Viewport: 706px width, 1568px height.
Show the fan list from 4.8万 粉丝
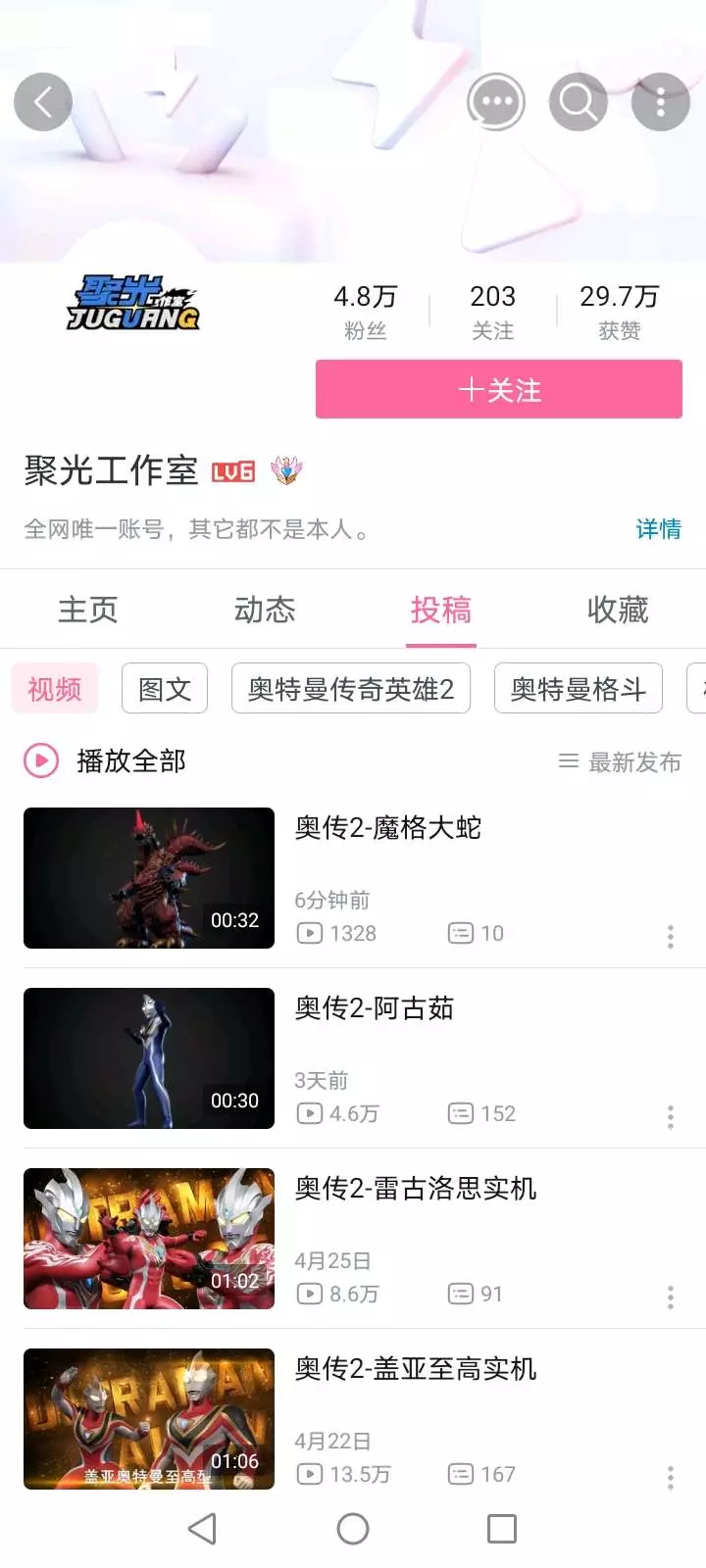click(366, 311)
